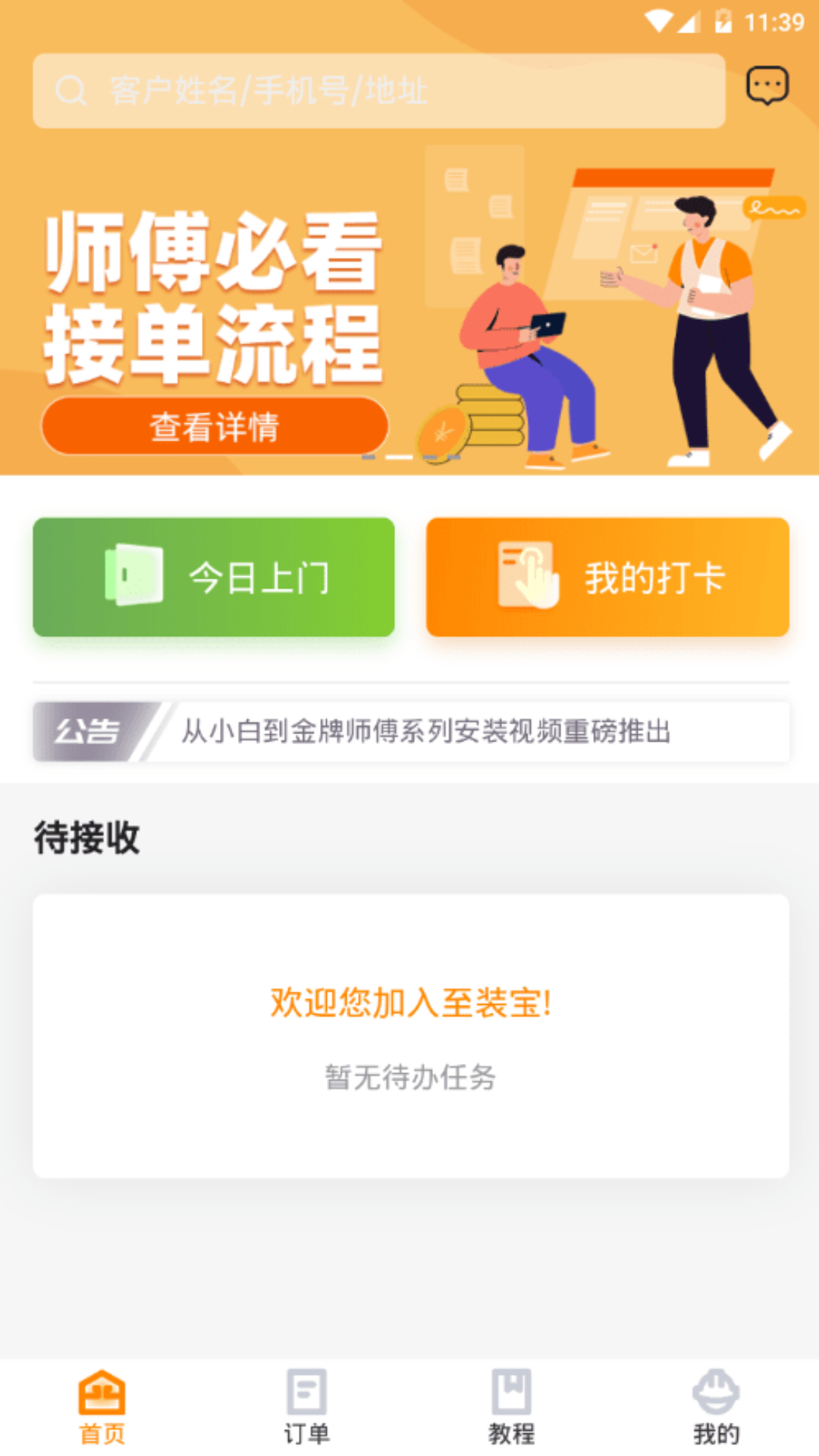Read the 公告 announcement about installation videos
The image size is (819, 1456).
(425, 732)
